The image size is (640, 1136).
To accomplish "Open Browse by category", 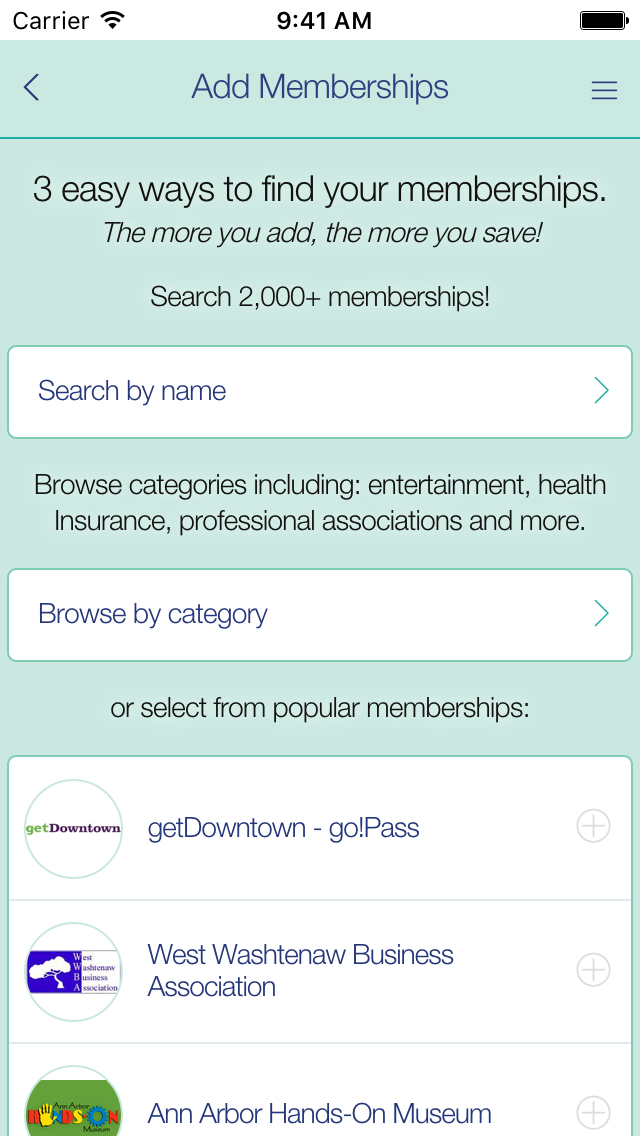I will coord(320,614).
